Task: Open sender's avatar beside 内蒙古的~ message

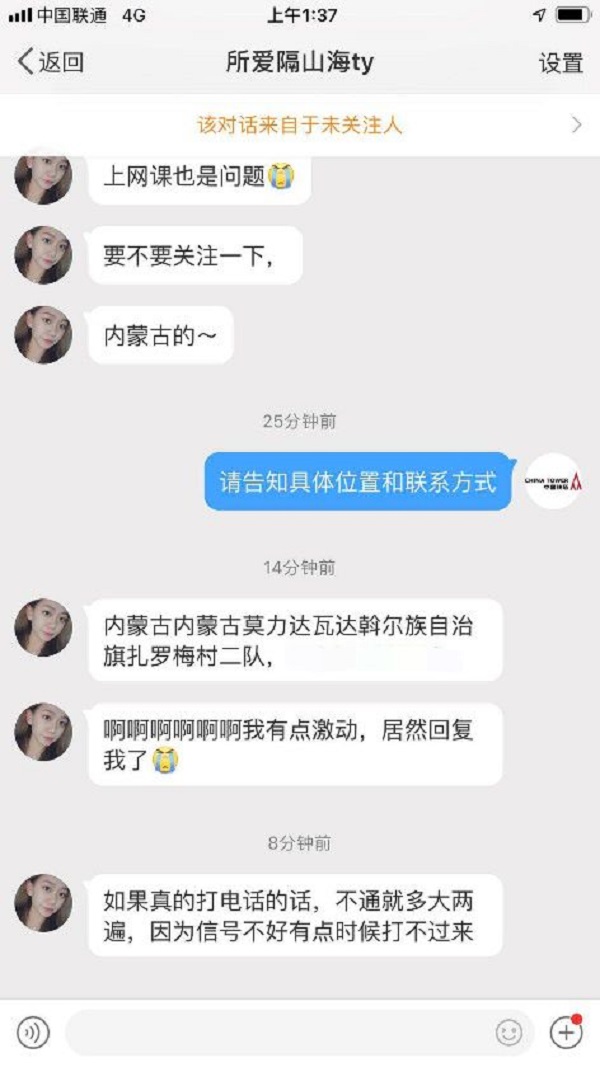Action: (43, 335)
